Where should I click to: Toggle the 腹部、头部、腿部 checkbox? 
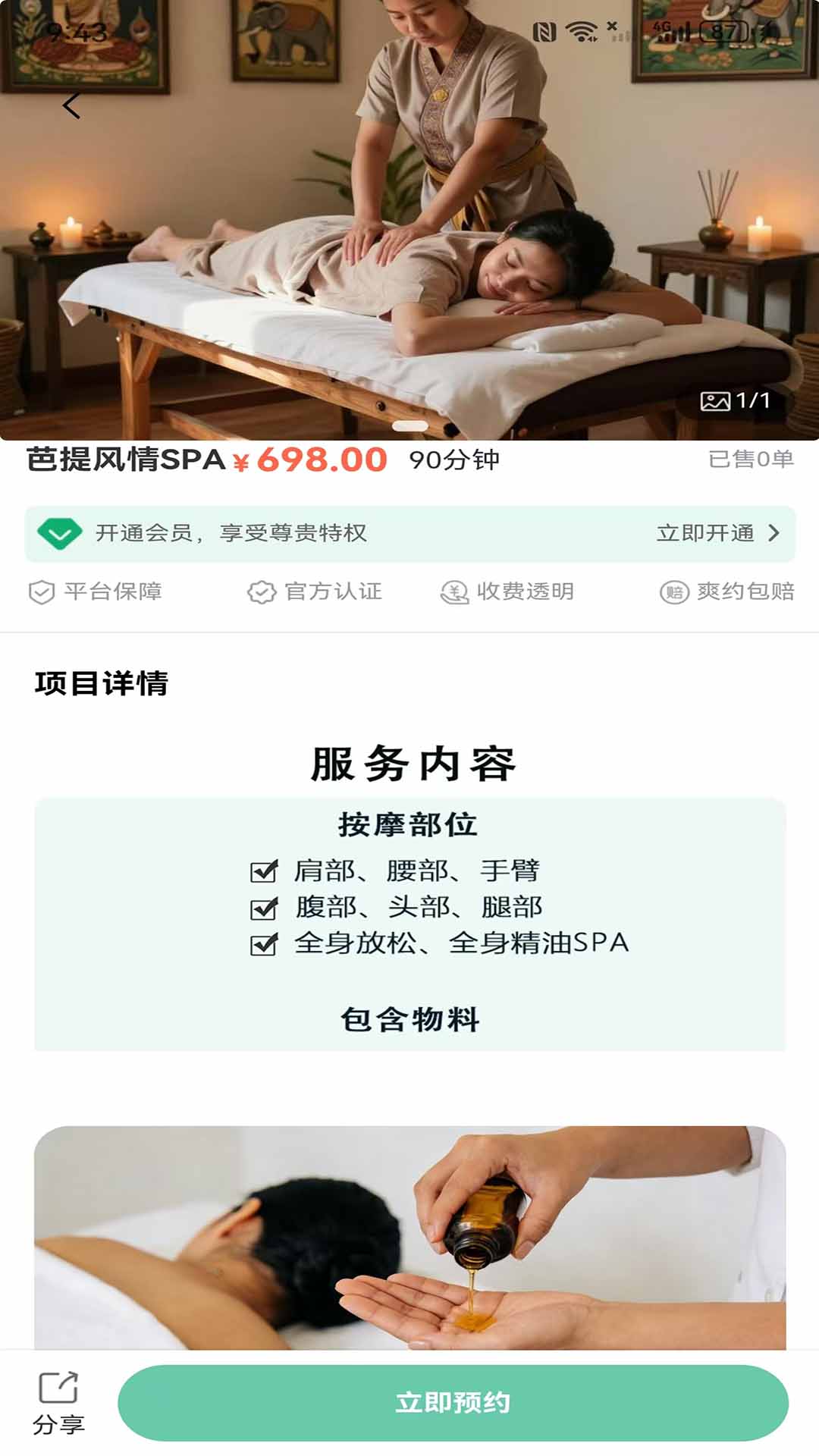[x=263, y=908]
